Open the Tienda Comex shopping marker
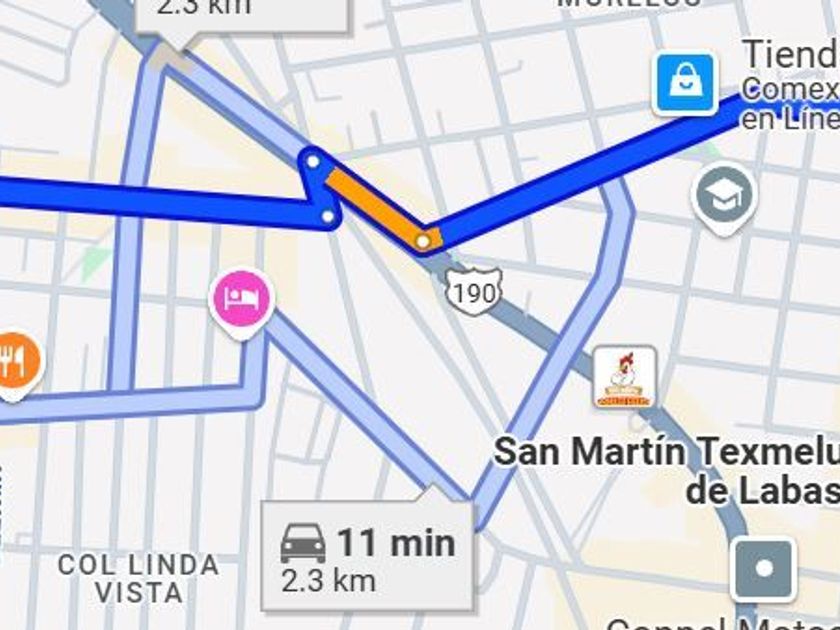840x630 pixels. click(x=685, y=84)
